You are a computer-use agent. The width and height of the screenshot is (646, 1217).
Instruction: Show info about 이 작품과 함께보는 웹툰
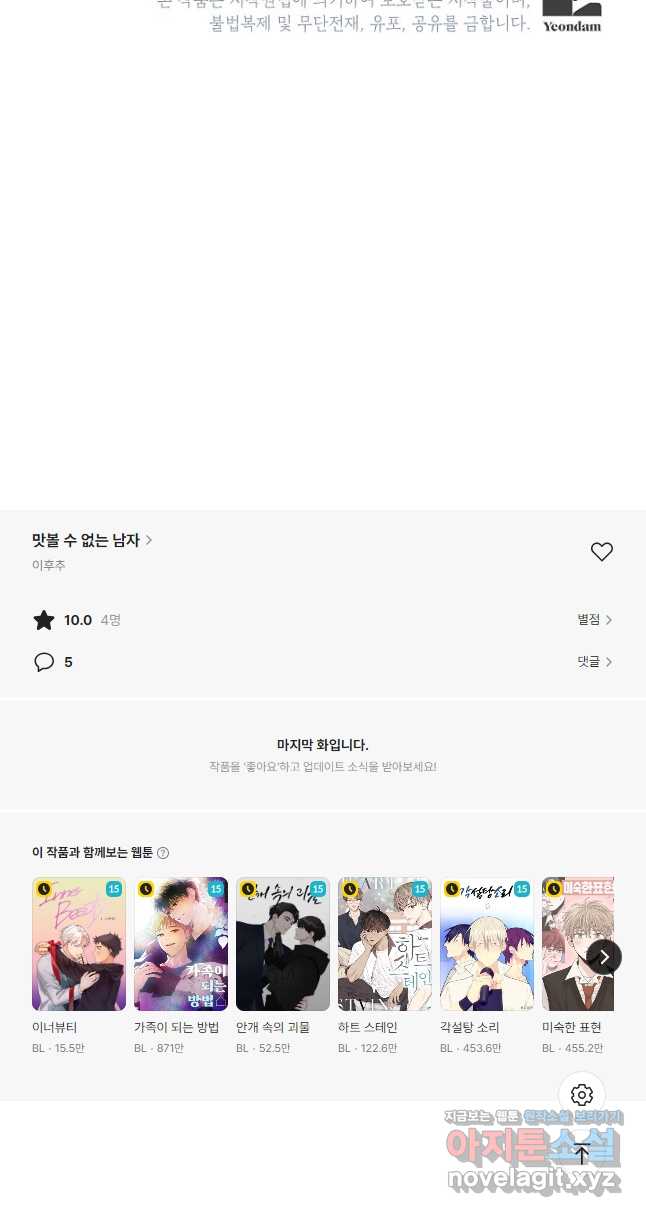point(163,853)
